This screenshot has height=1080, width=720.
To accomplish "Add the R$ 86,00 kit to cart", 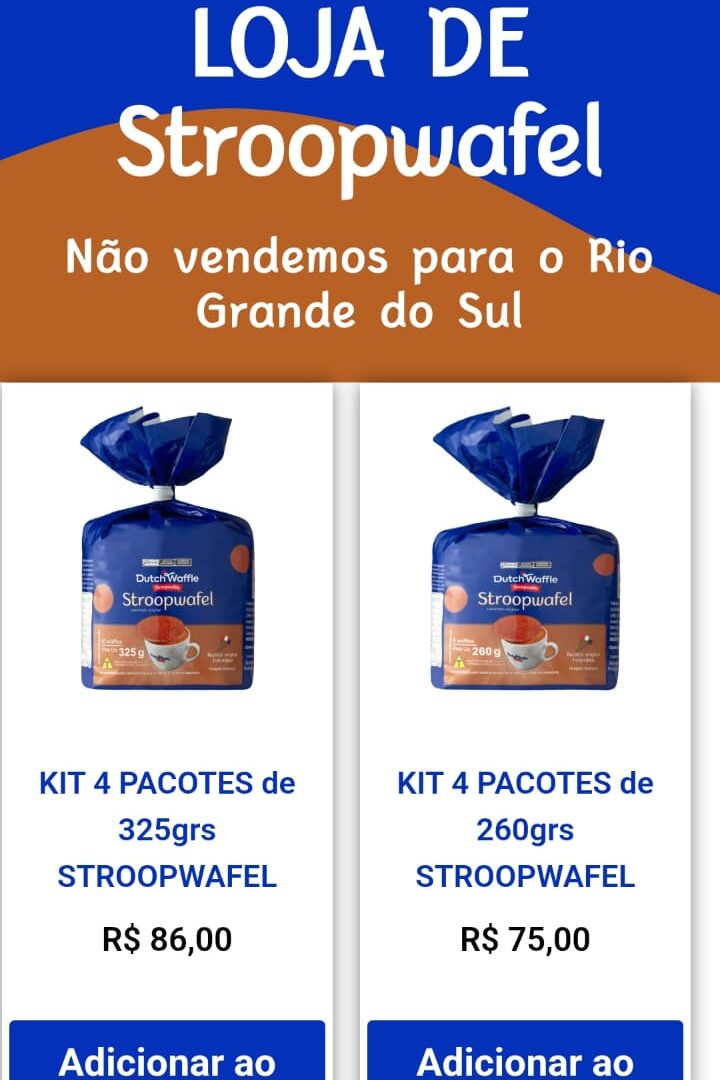I will pos(167,1053).
